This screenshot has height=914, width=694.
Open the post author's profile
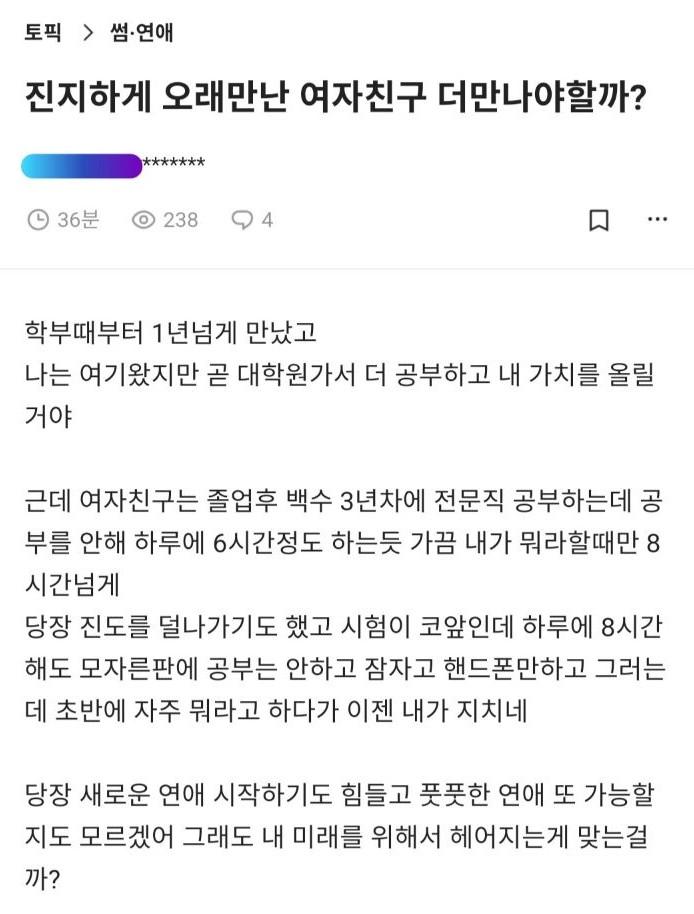[112, 166]
